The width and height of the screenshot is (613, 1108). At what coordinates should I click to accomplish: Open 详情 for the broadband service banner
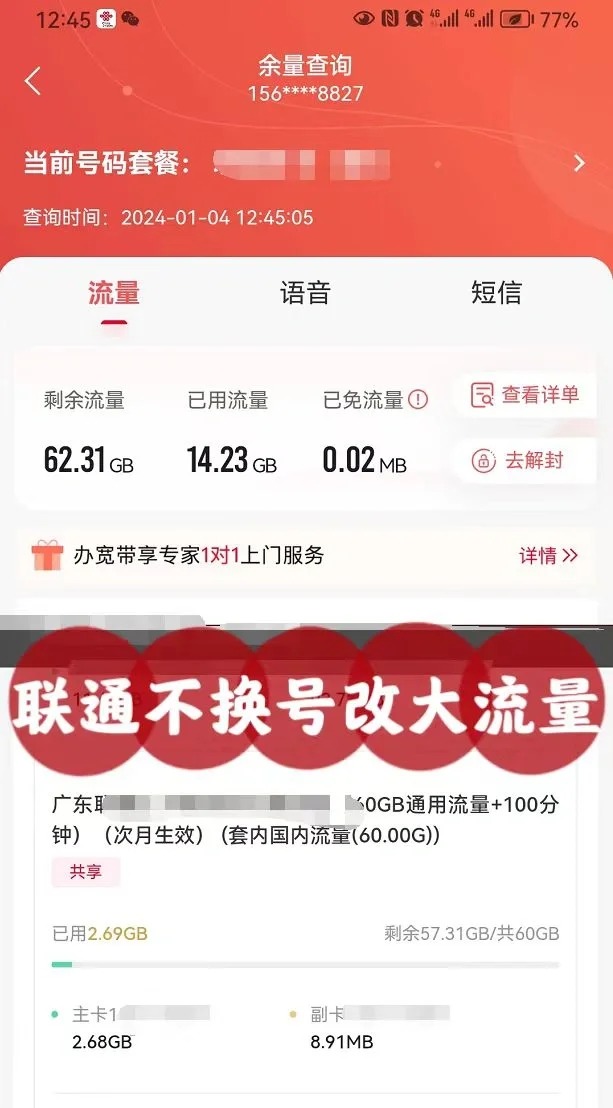[x=548, y=556]
